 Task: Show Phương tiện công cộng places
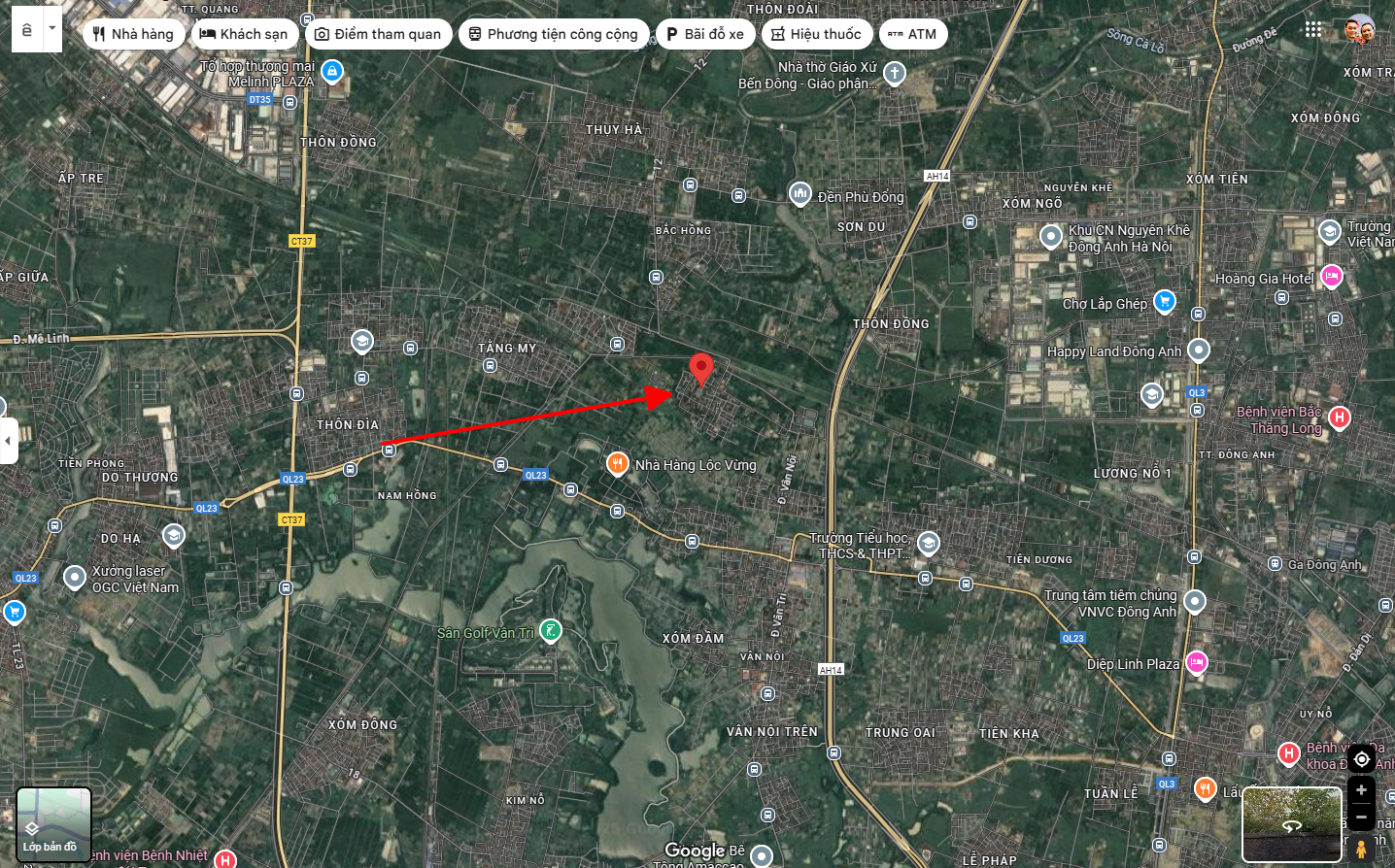click(x=553, y=34)
